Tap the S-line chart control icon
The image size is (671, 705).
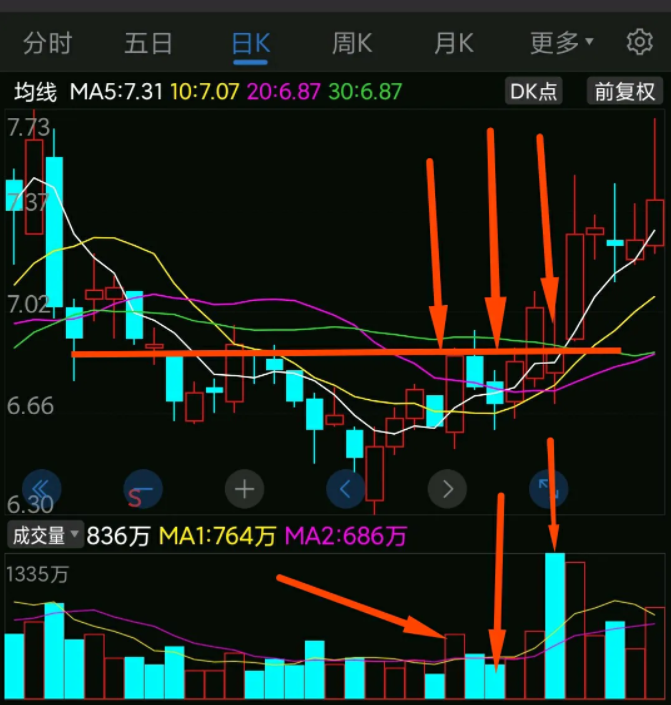[x=142, y=489]
